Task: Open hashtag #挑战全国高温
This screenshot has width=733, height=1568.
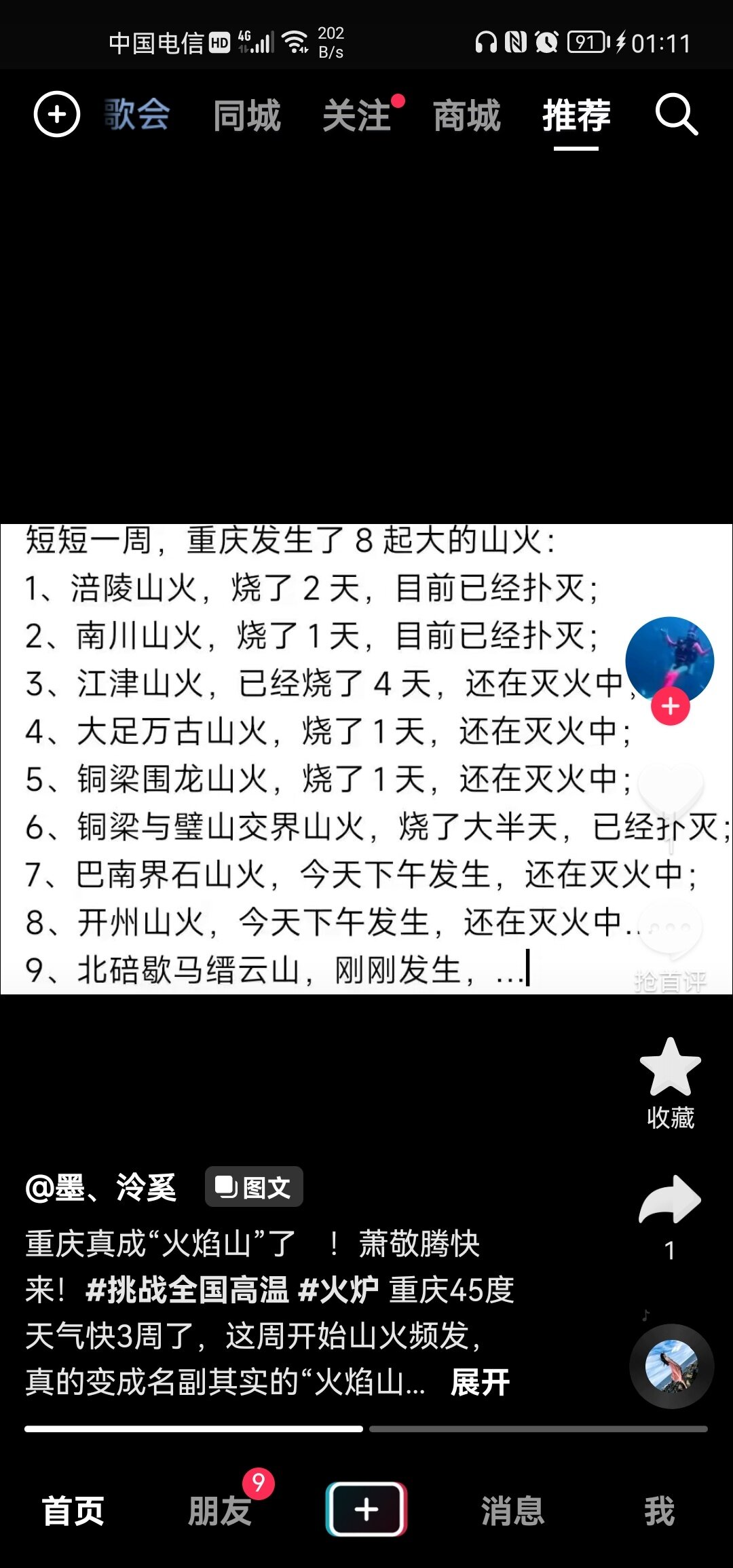Action: click(187, 1290)
